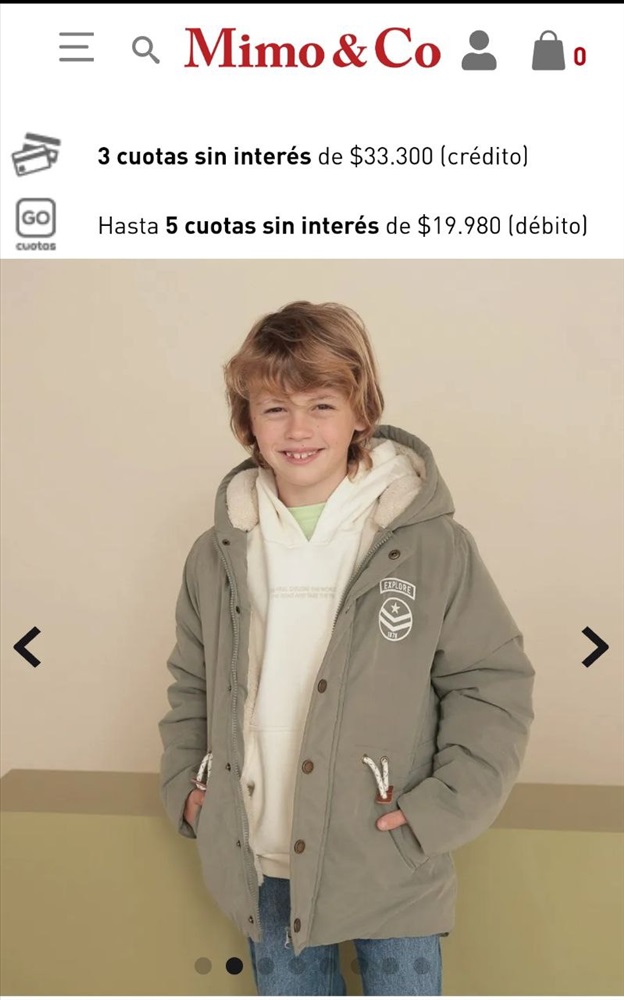Open the shopping bag cart

pyautogui.click(x=558, y=51)
